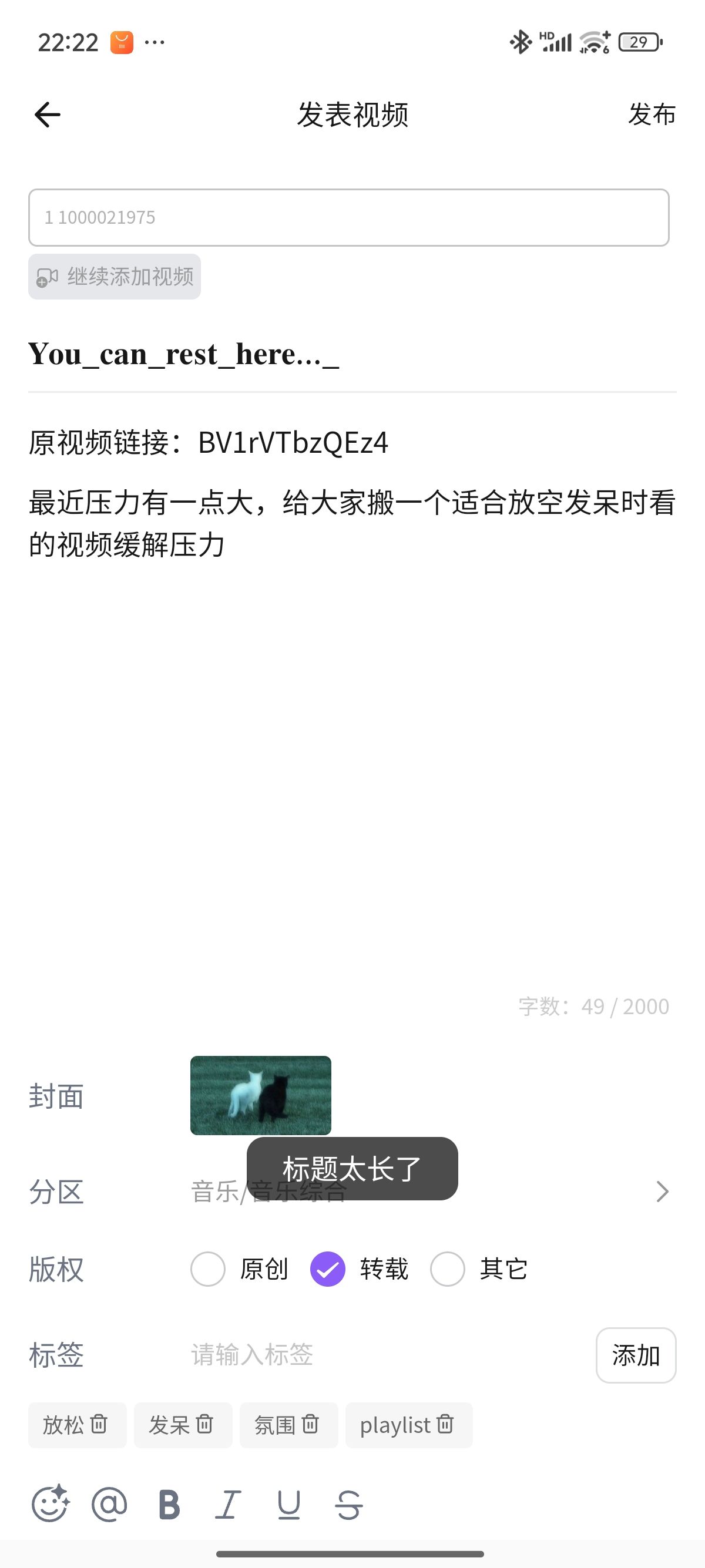Apply bold formatting
Image resolution: width=705 pixels, height=1568 pixels.
click(169, 1505)
